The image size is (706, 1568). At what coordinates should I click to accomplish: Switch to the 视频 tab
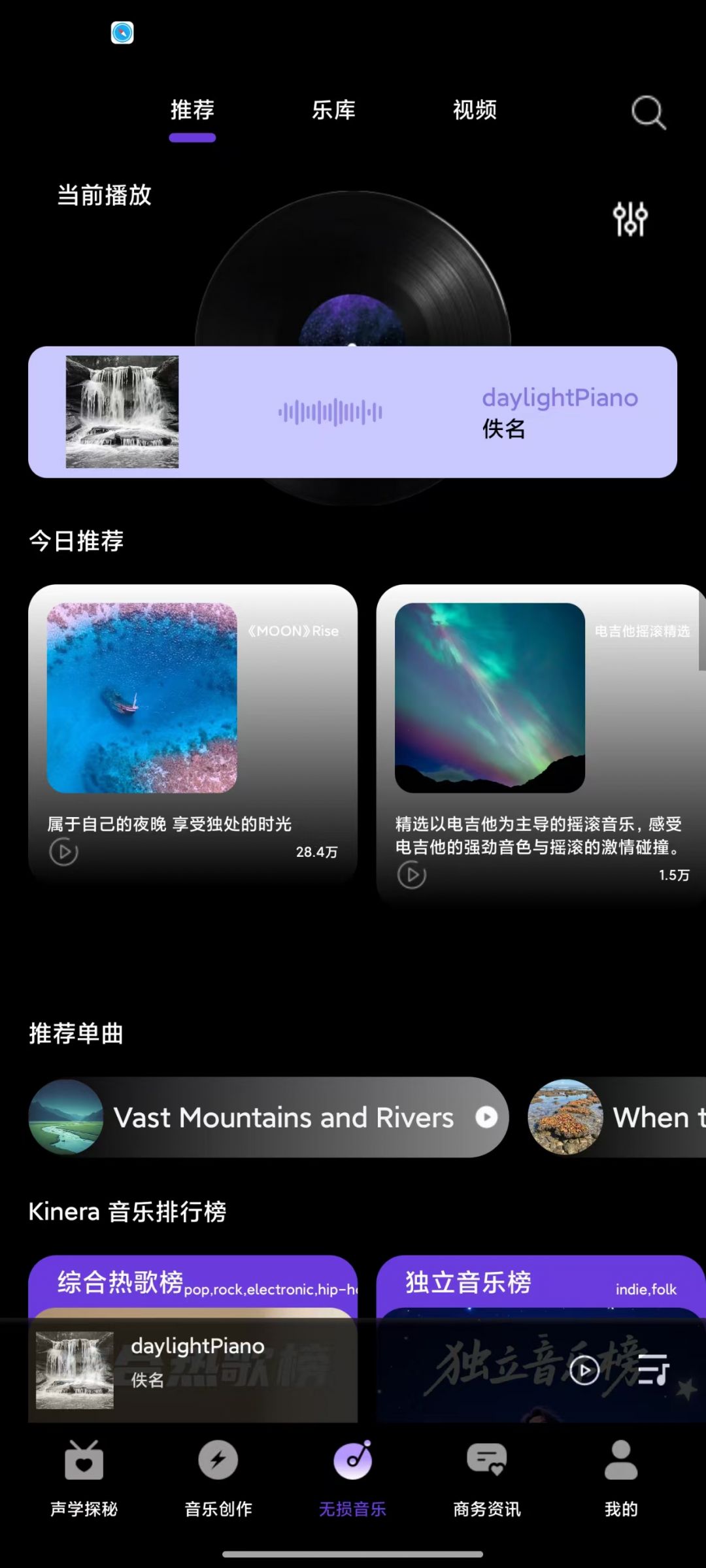click(475, 110)
